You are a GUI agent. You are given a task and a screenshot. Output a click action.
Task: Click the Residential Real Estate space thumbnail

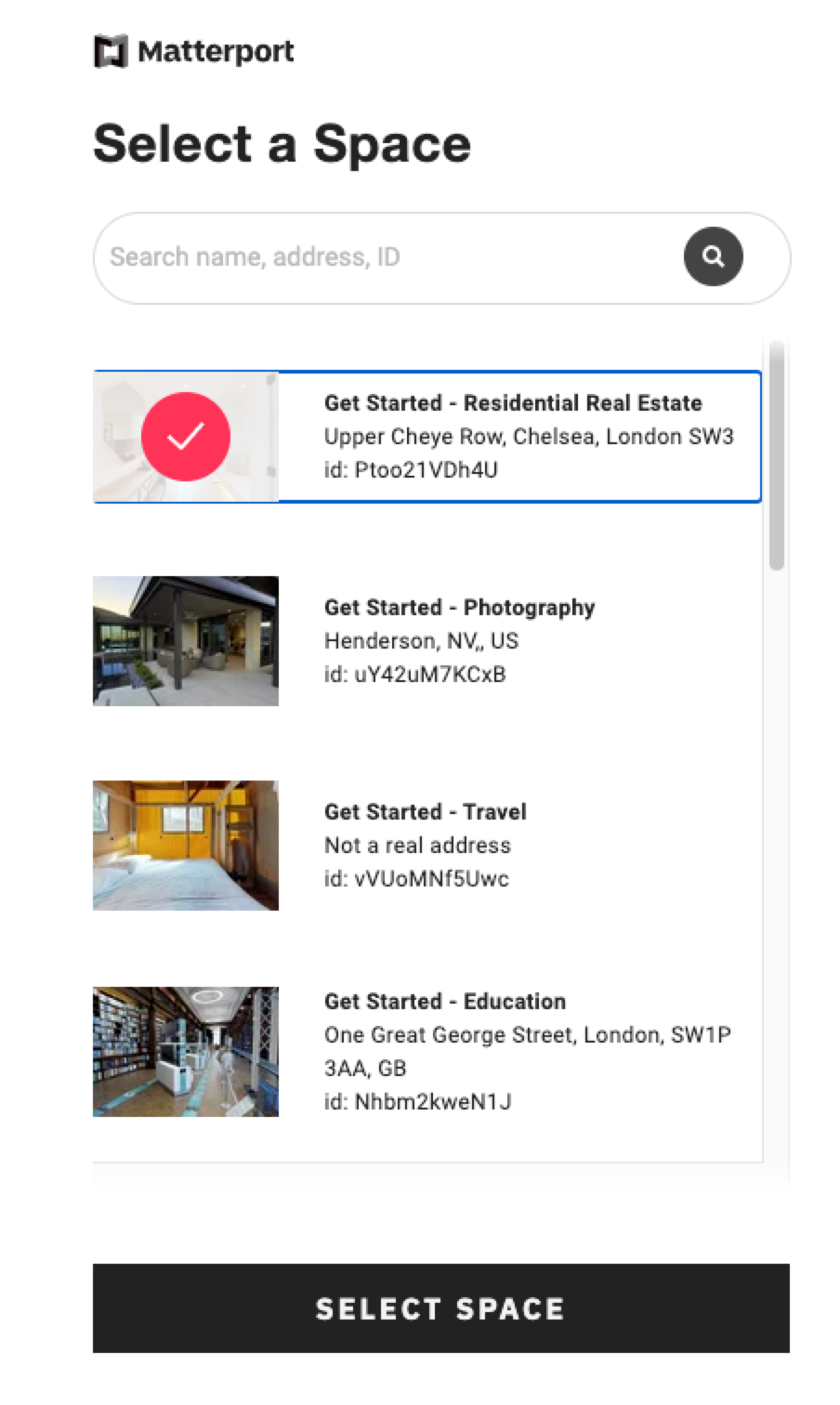point(186,437)
